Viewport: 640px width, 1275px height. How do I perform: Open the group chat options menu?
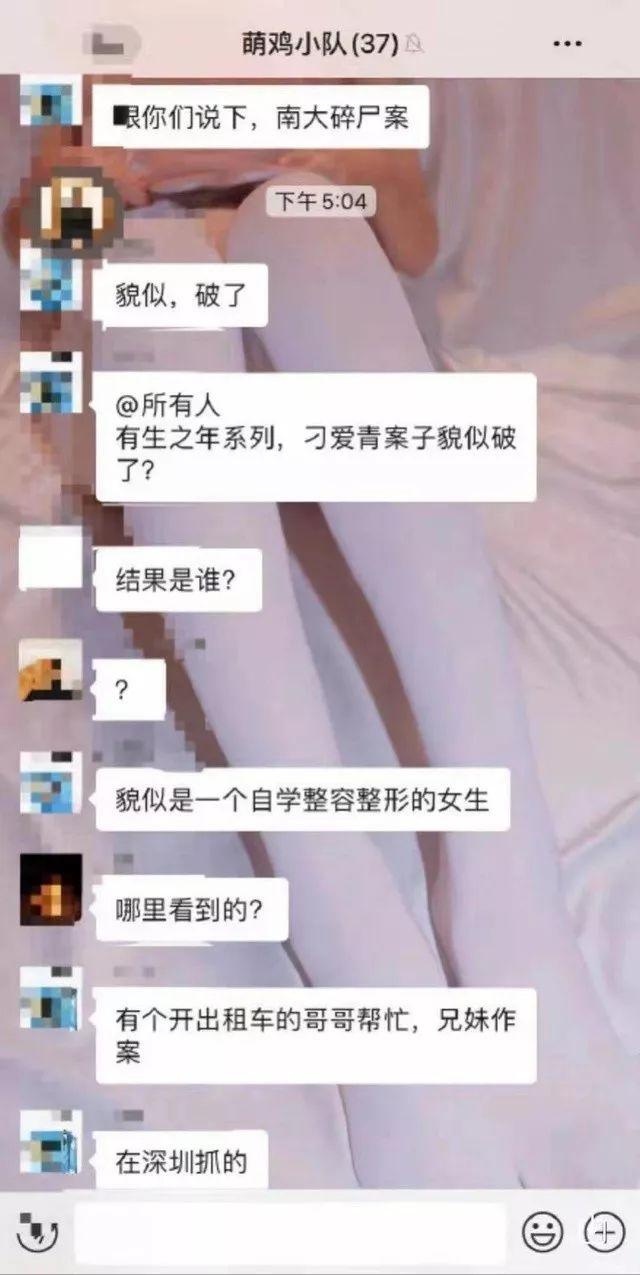point(566,44)
